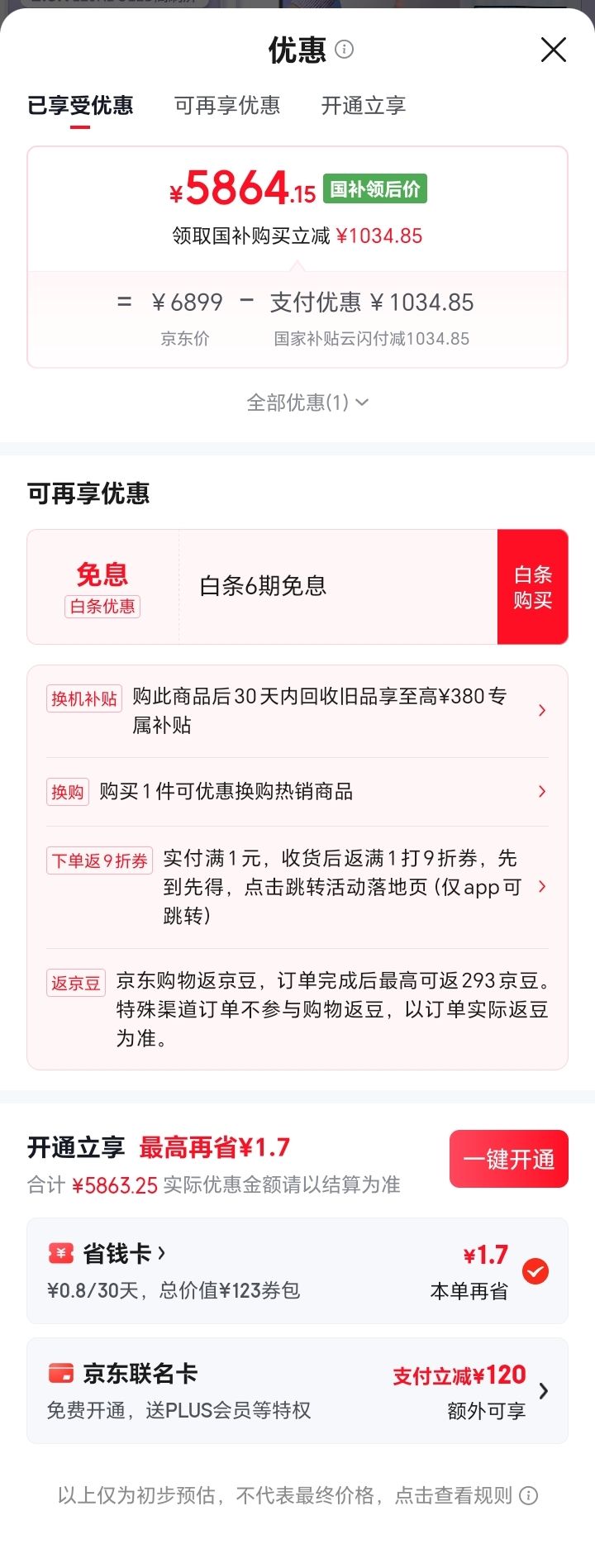The image size is (595, 1568).
Task: Switch to the 开通立享 tab
Action: 364,106
